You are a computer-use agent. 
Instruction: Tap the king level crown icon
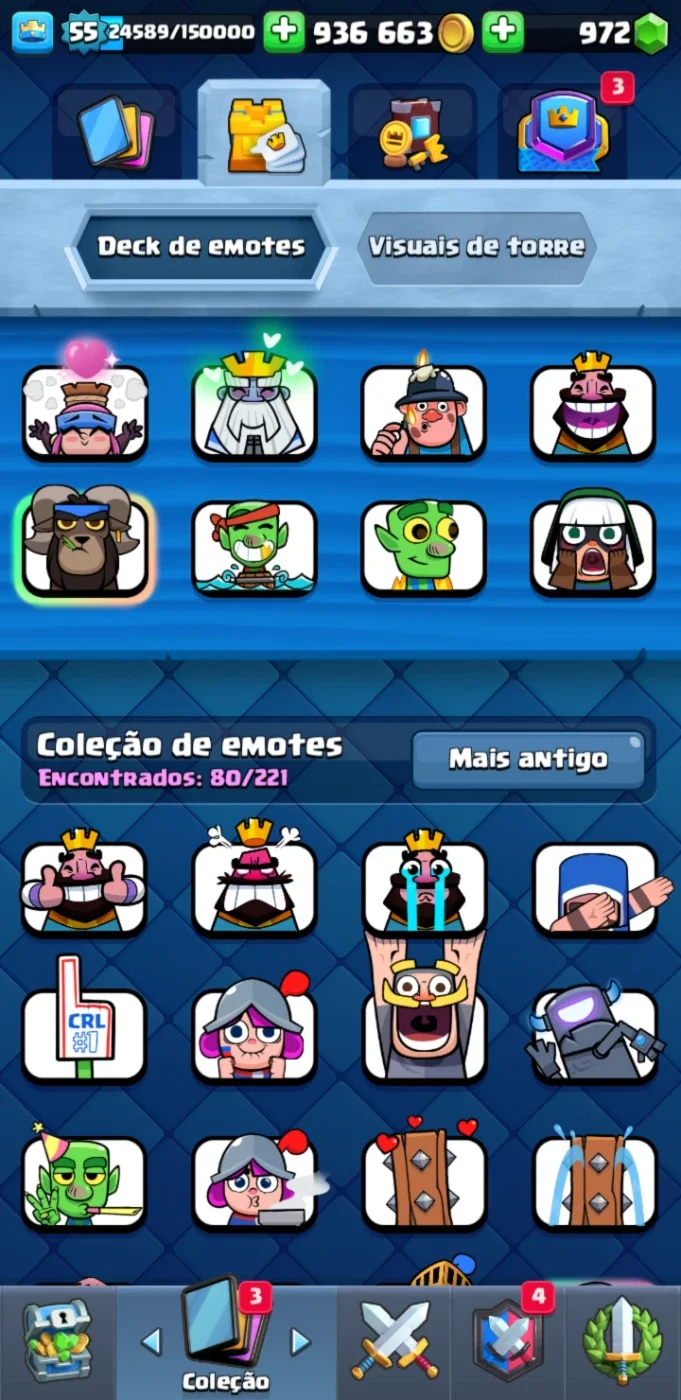pos(32,33)
